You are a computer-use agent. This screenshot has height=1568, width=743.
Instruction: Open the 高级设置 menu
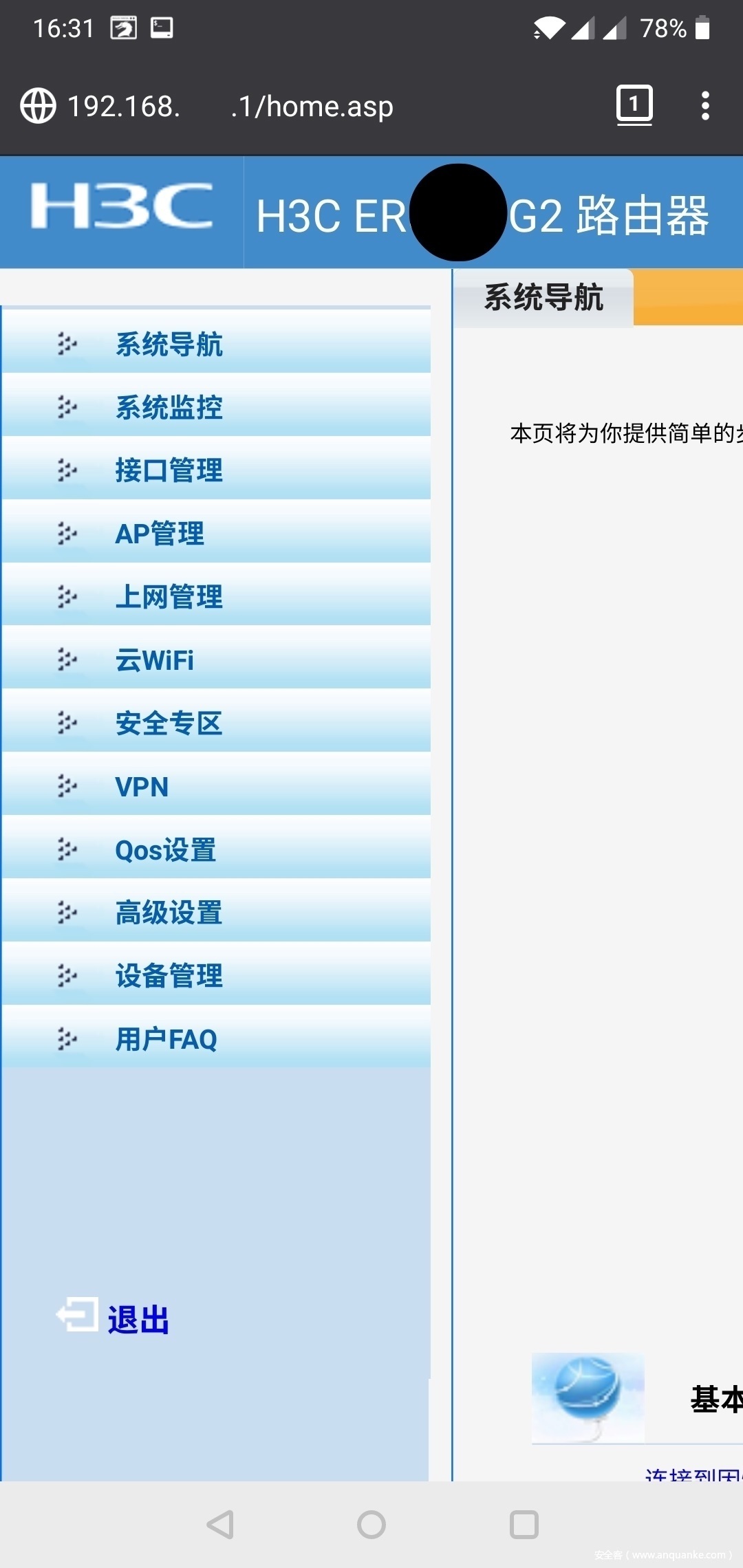click(x=169, y=913)
